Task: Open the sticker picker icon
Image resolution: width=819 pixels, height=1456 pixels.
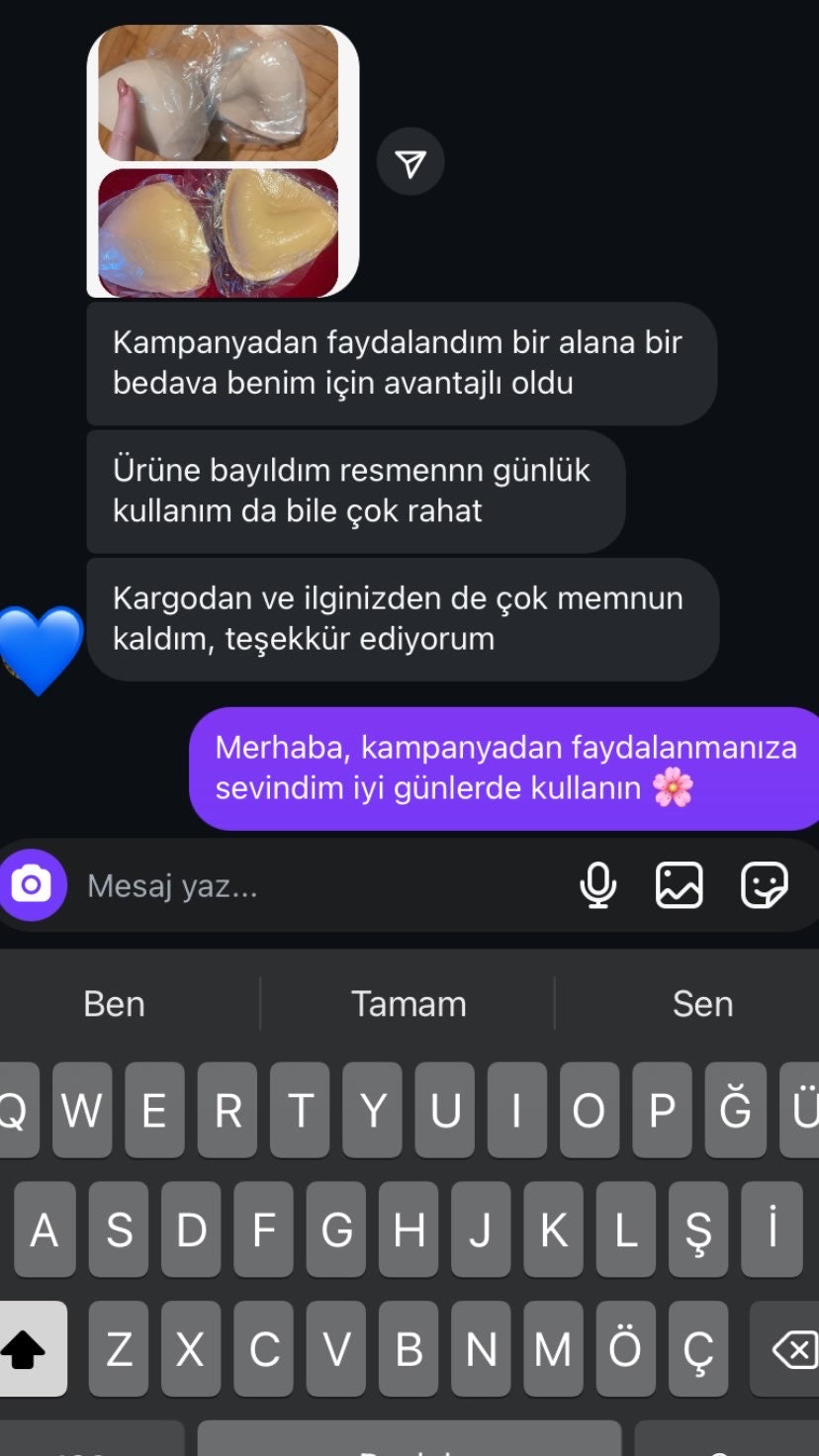Action: pyautogui.click(x=764, y=885)
